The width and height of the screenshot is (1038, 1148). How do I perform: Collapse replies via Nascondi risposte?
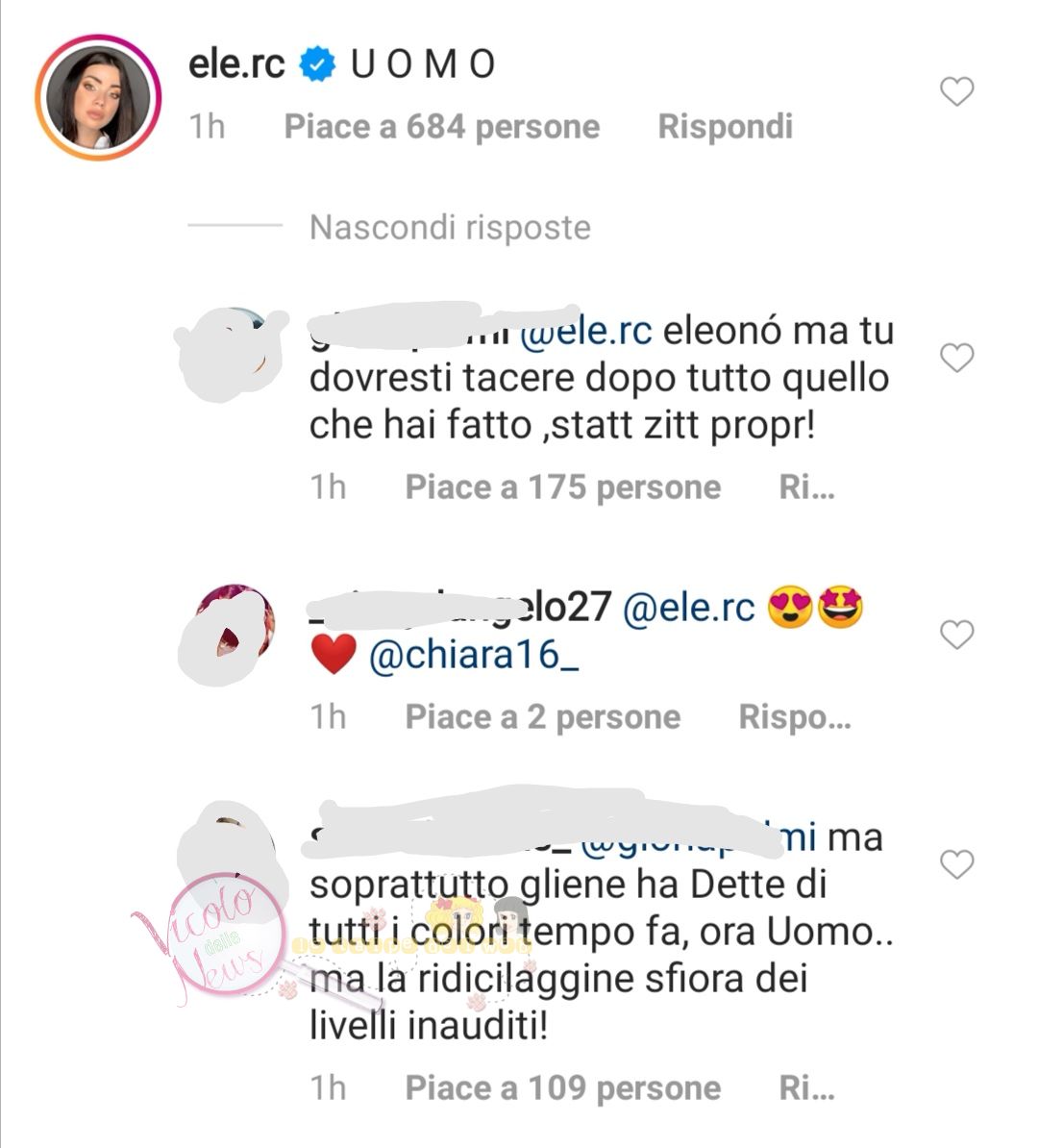click(450, 228)
